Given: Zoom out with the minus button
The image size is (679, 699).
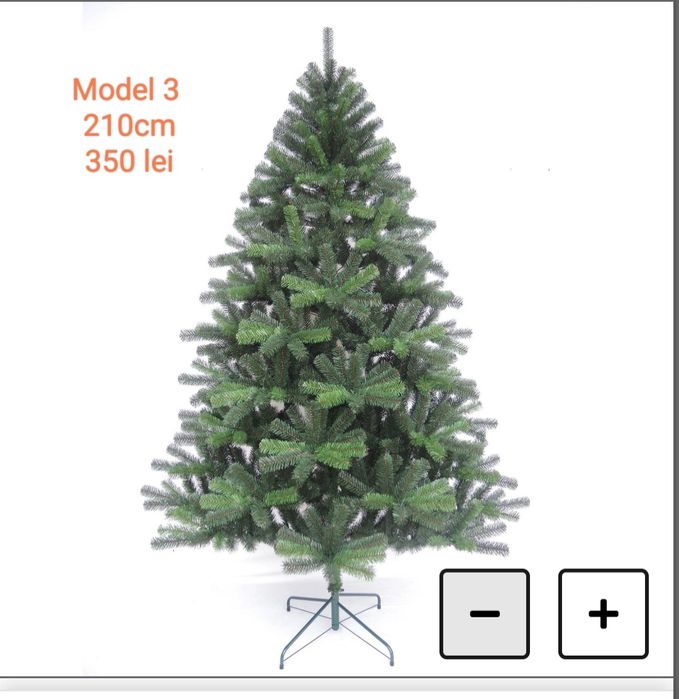Looking at the screenshot, I should click(485, 613).
